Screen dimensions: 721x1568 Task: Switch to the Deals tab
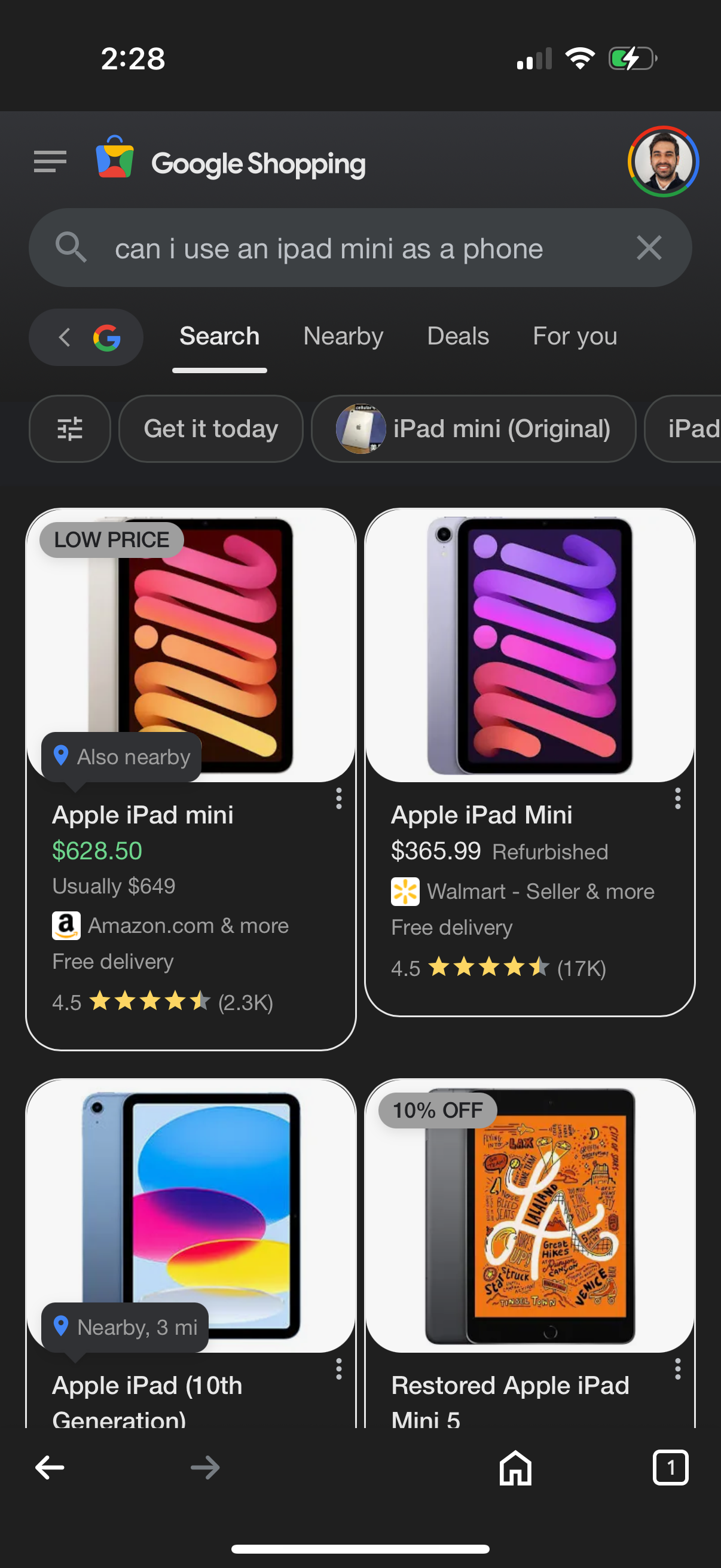(x=457, y=336)
